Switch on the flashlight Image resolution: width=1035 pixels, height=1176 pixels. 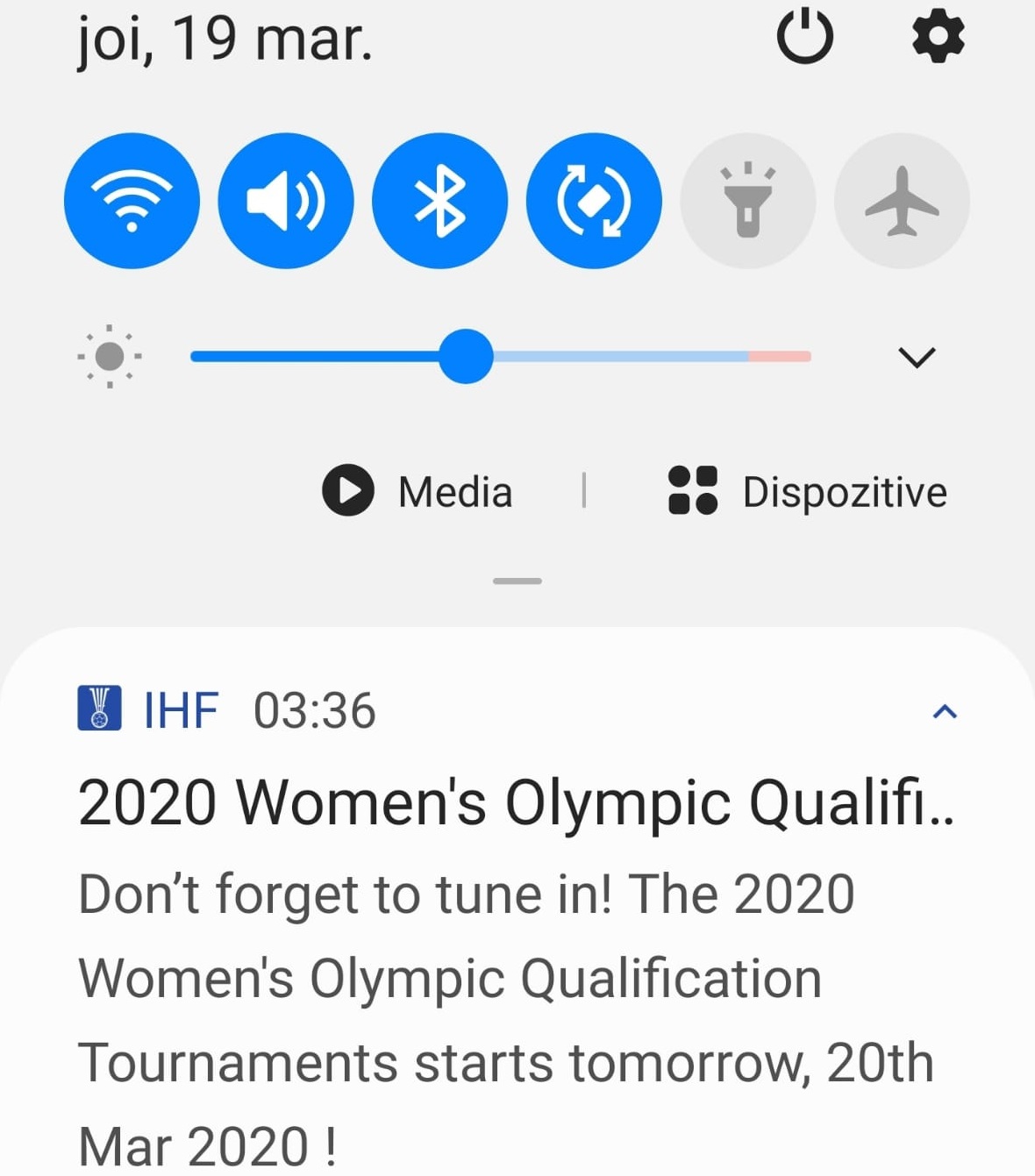coord(747,201)
